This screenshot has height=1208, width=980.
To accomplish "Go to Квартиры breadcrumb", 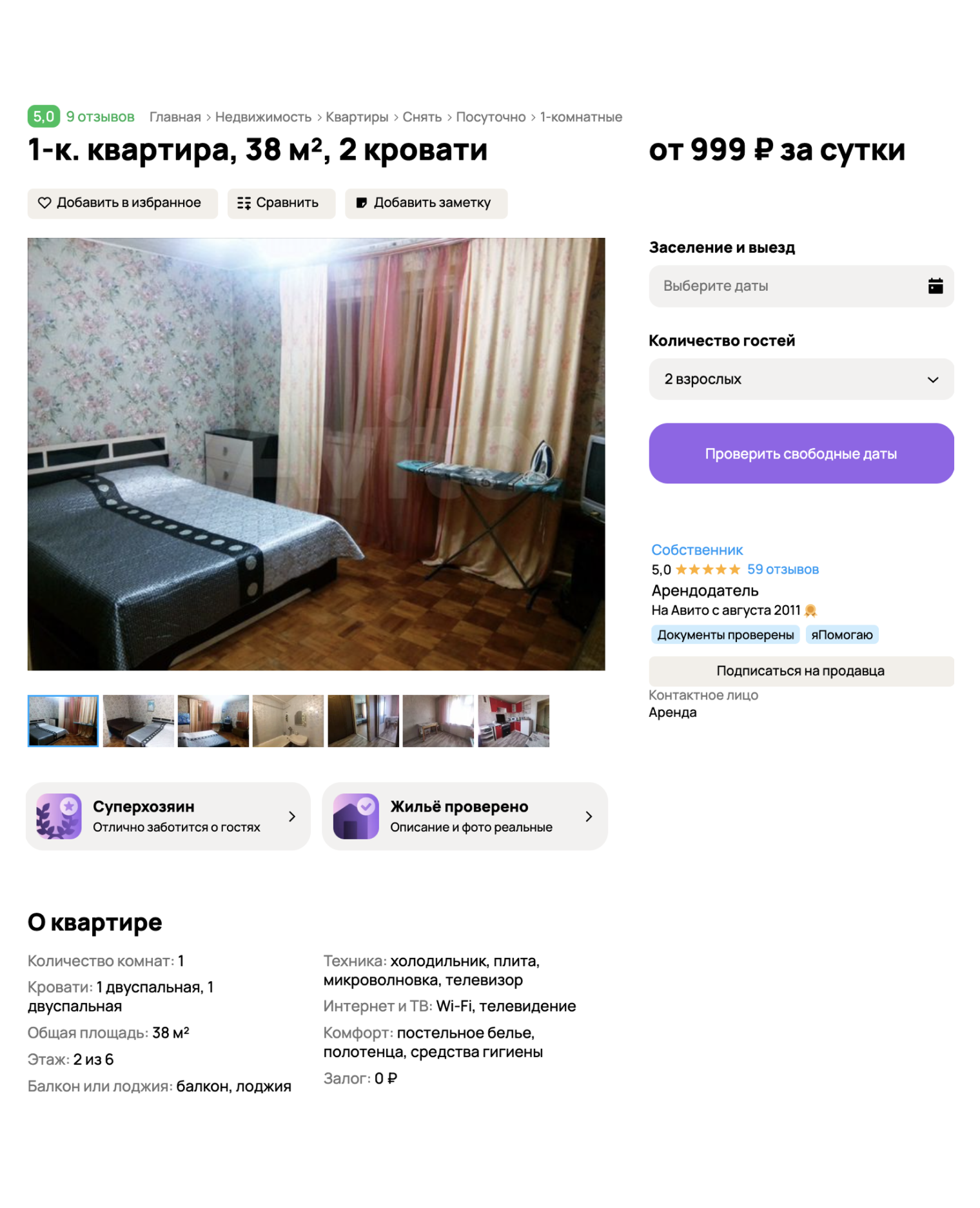I will [357, 117].
